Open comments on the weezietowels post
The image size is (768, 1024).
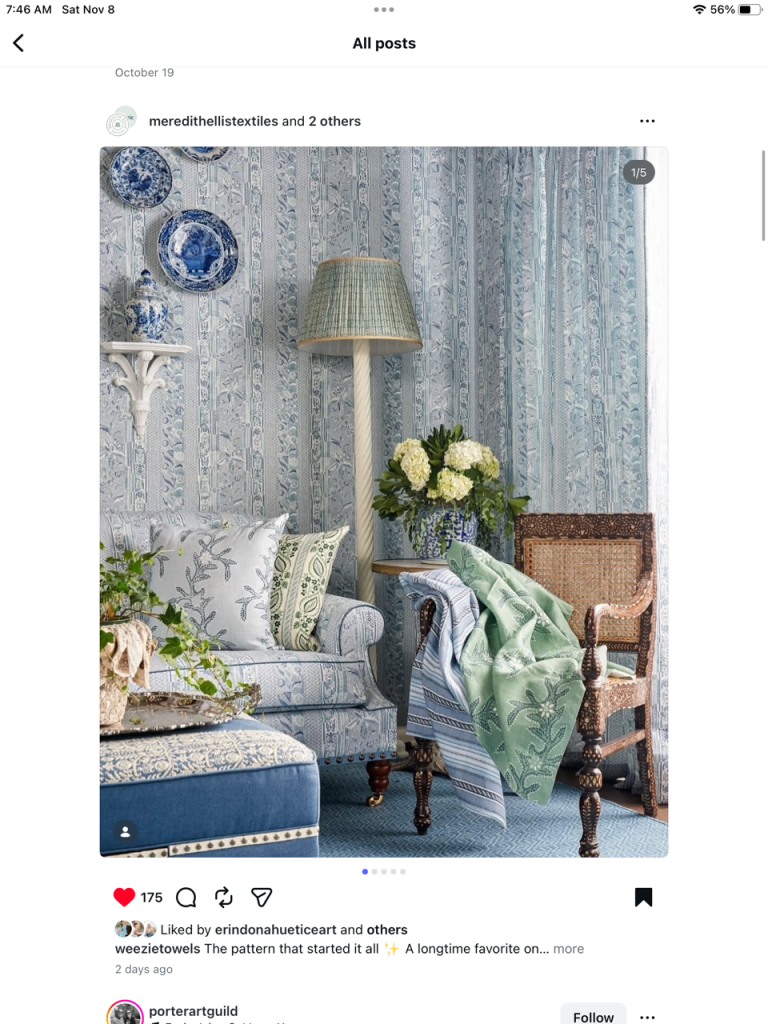[186, 897]
